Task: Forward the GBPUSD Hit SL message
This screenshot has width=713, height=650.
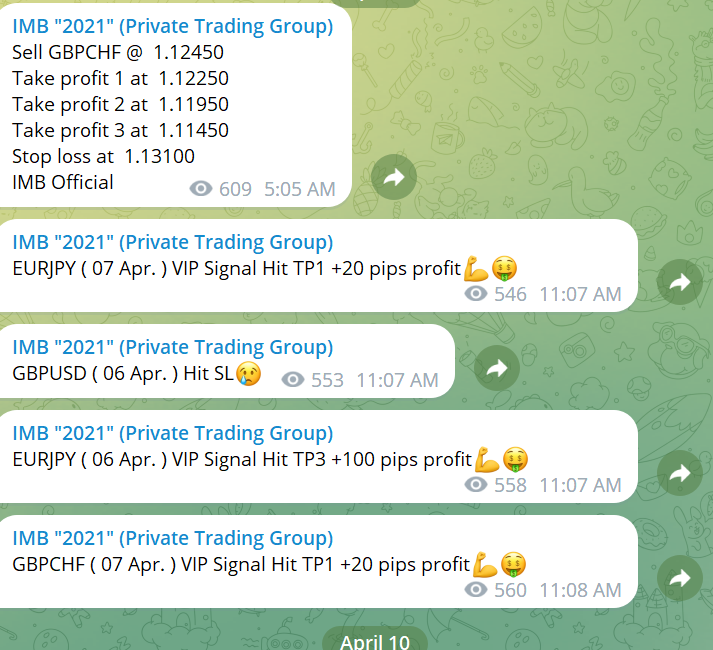Action: (x=497, y=369)
